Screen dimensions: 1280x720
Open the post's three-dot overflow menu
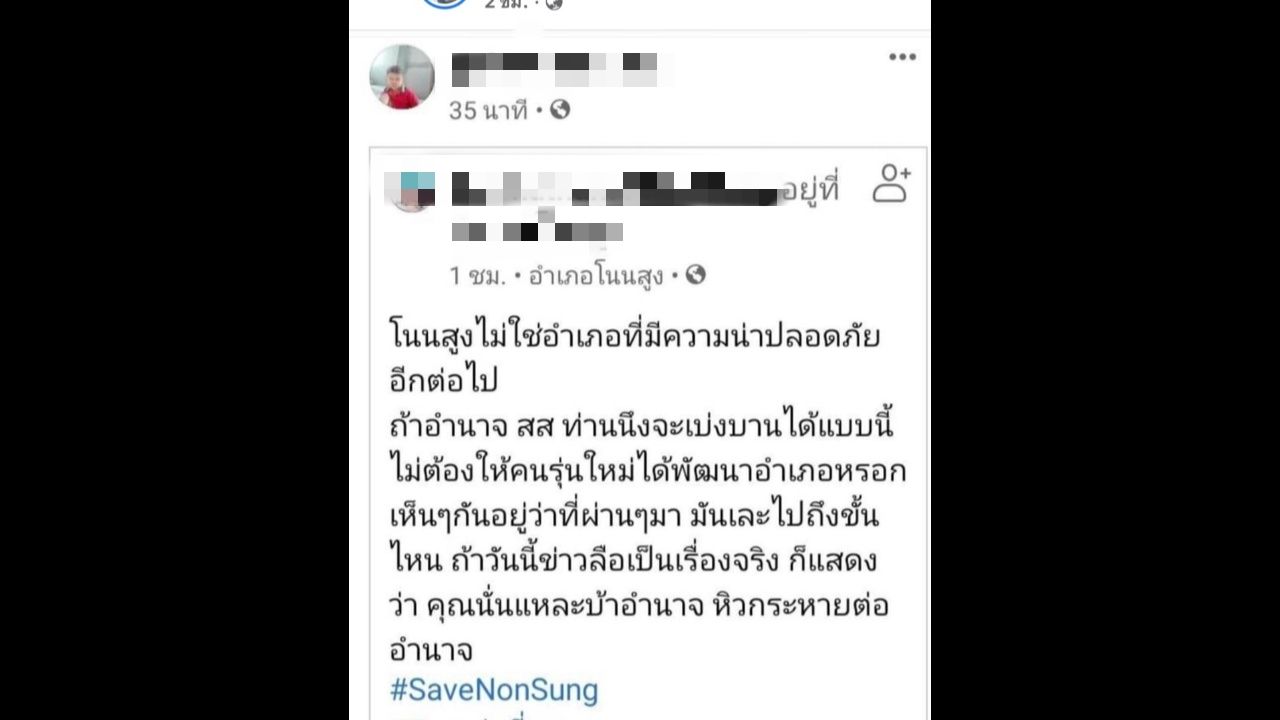pyautogui.click(x=902, y=57)
